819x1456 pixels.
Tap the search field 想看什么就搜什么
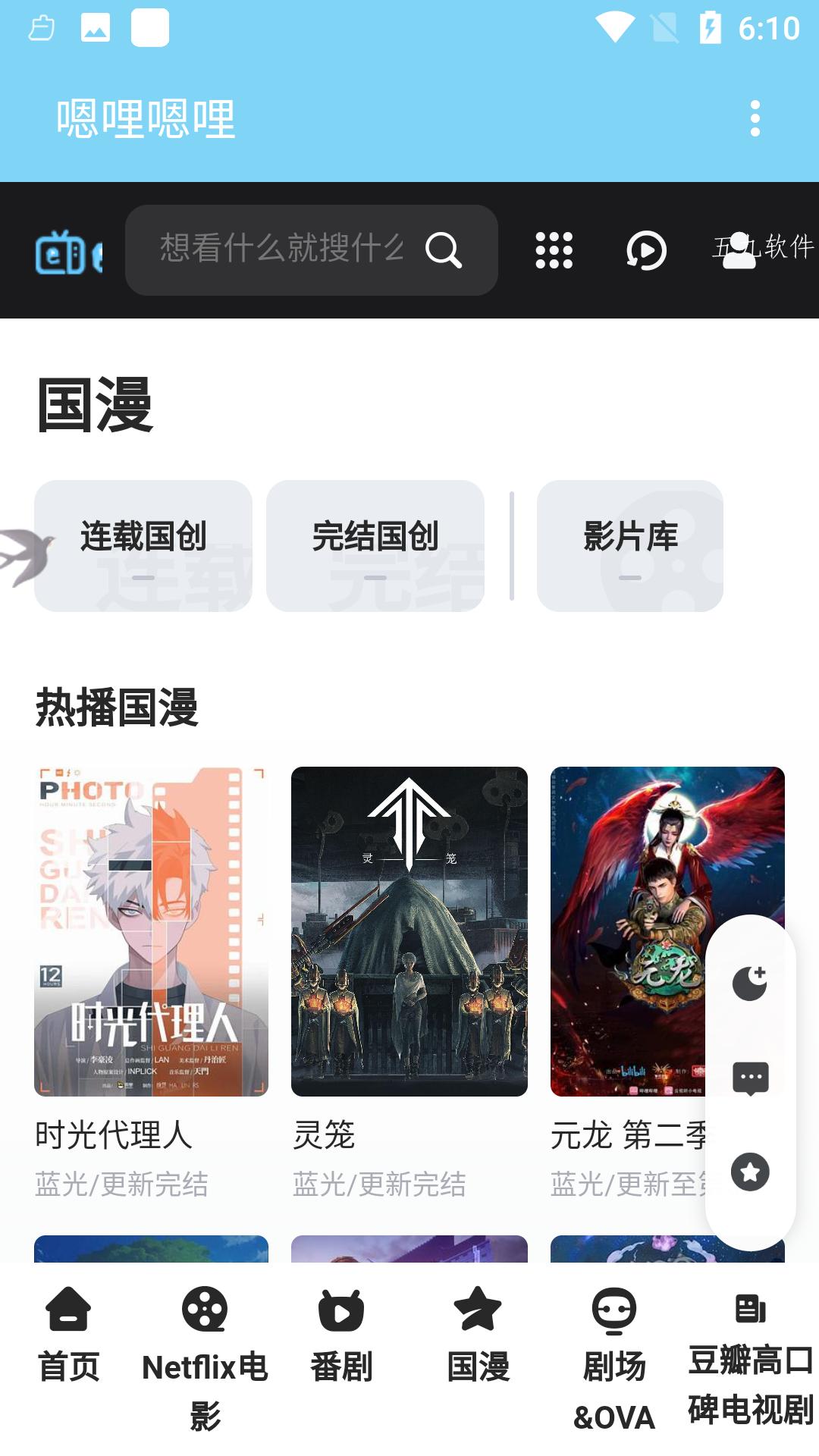click(x=311, y=249)
